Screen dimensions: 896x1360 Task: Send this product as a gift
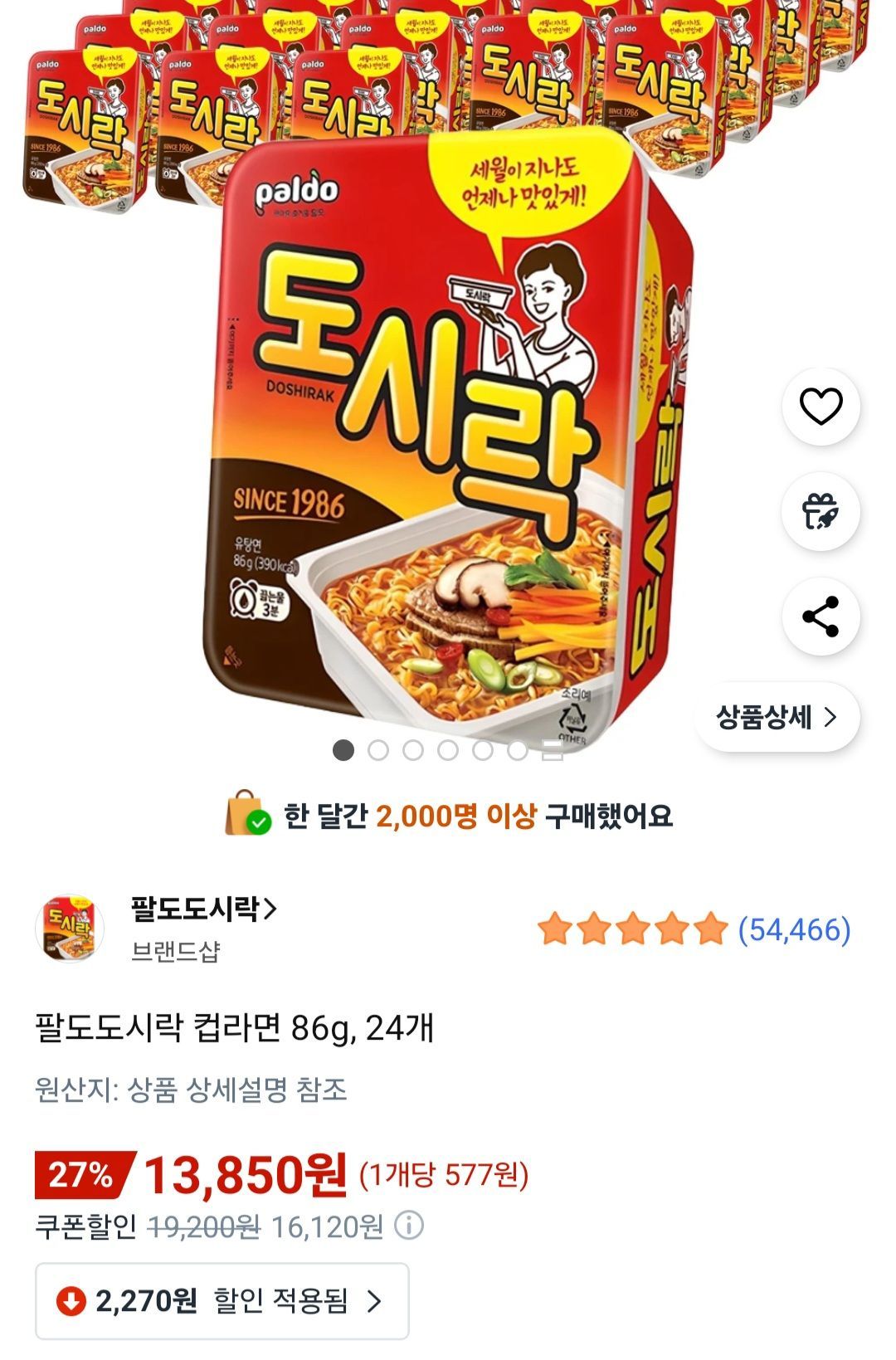click(821, 512)
